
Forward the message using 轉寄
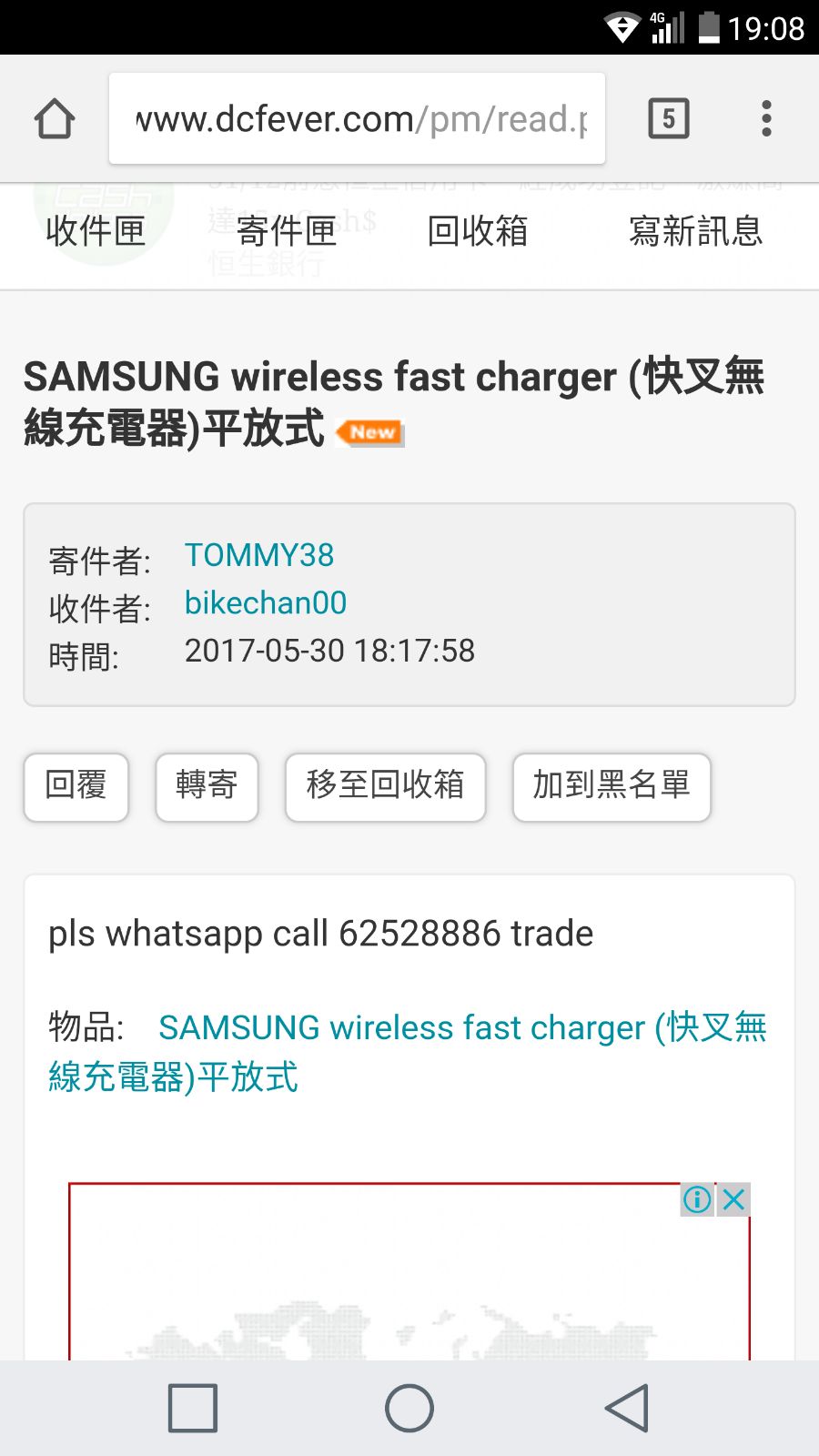coord(207,786)
